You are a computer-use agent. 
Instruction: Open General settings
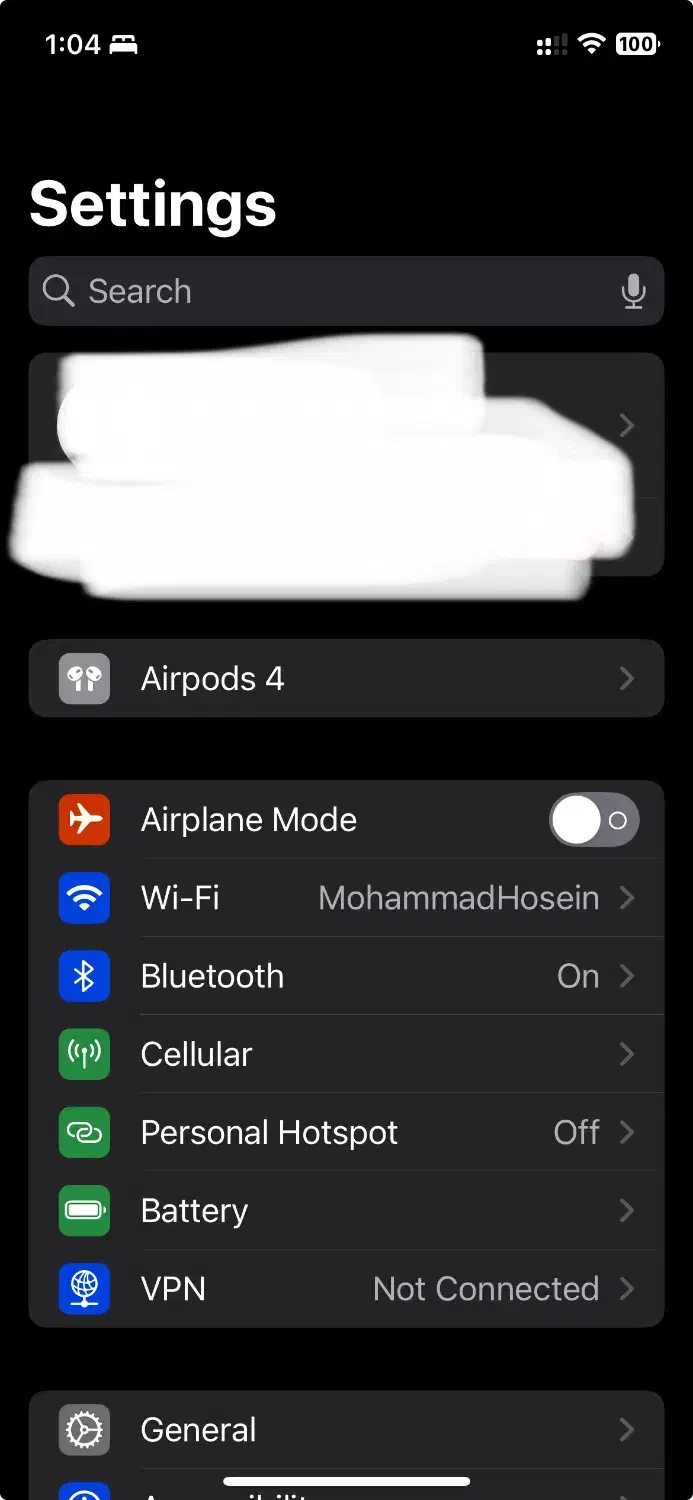click(x=346, y=1430)
